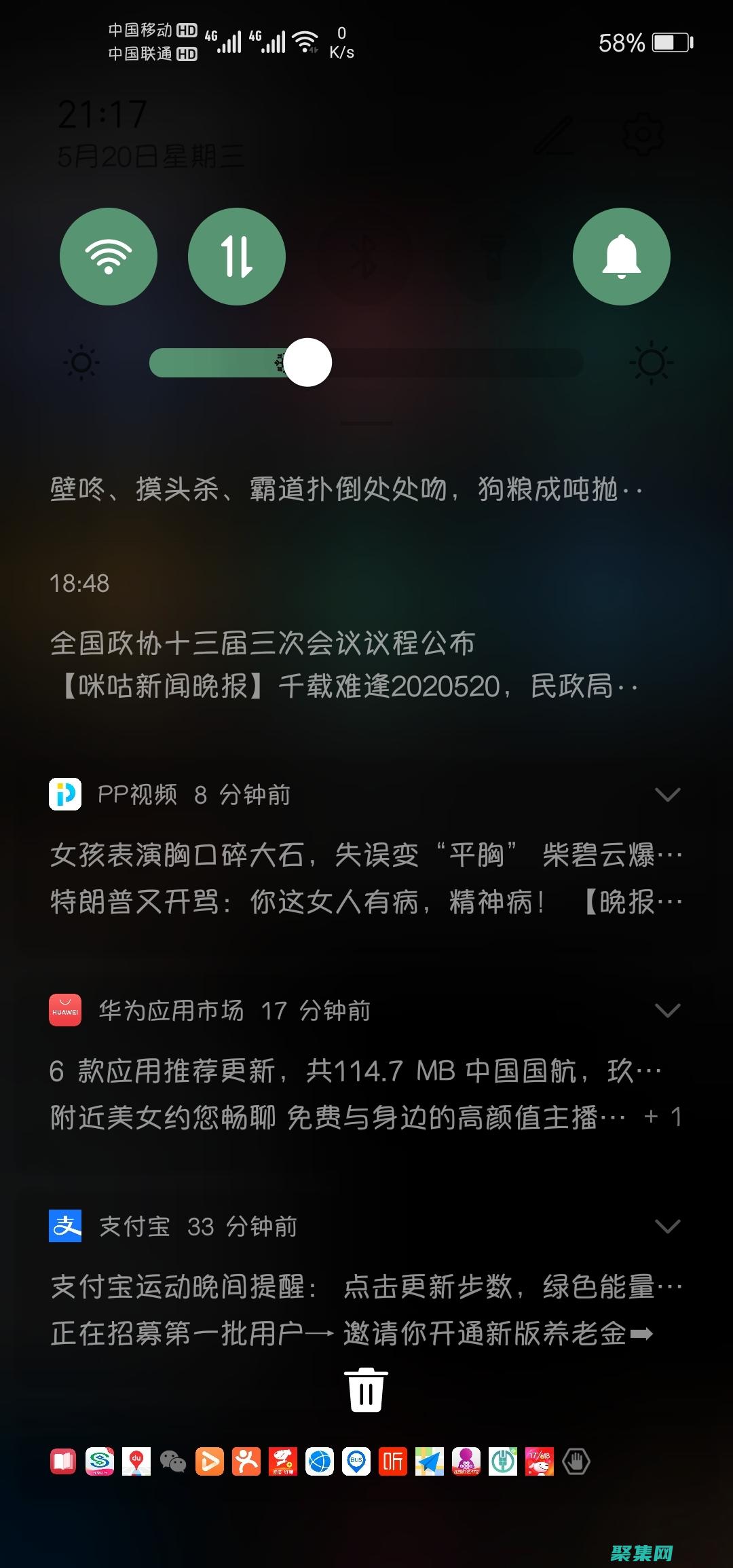The image size is (733, 1568).
Task: Tap the Huawei AppGallery notification icon
Action: tap(67, 1009)
